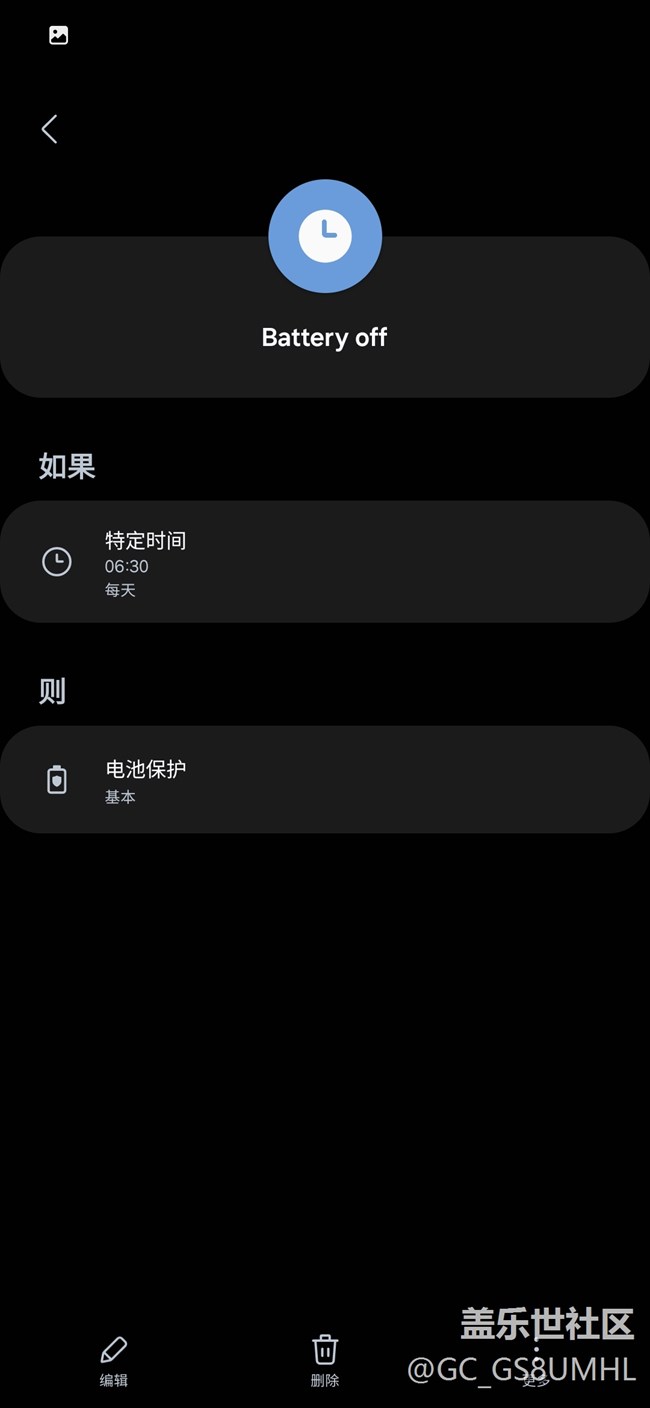Tap 编辑 to edit this routine
The height and width of the screenshot is (1408, 650).
pyautogui.click(x=114, y=1360)
